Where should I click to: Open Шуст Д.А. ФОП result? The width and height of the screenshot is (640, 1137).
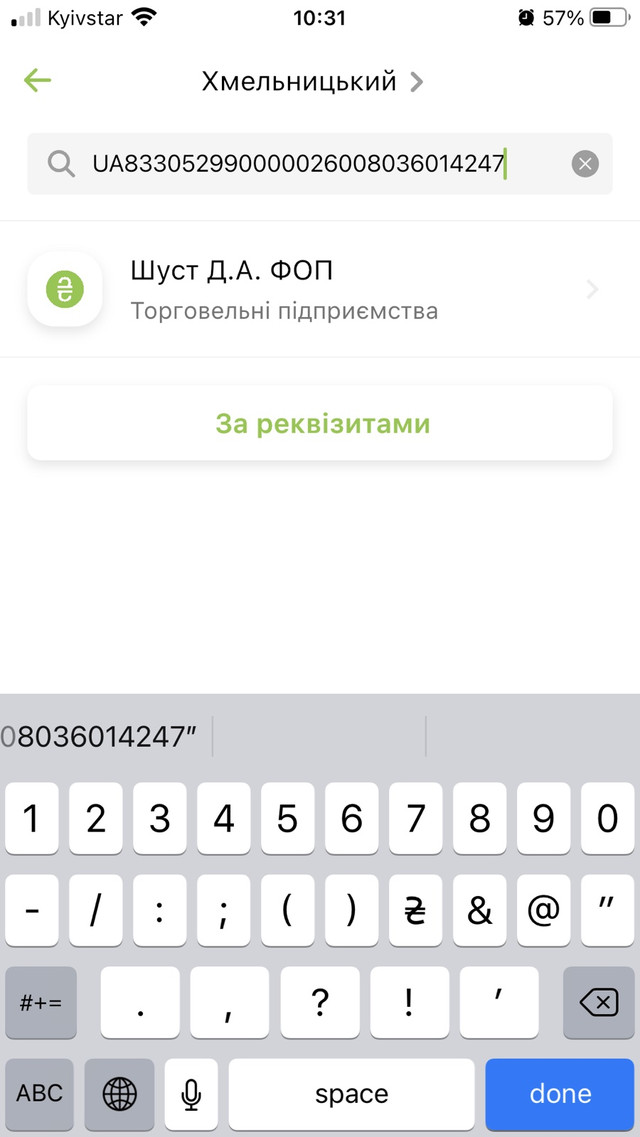[x=320, y=289]
